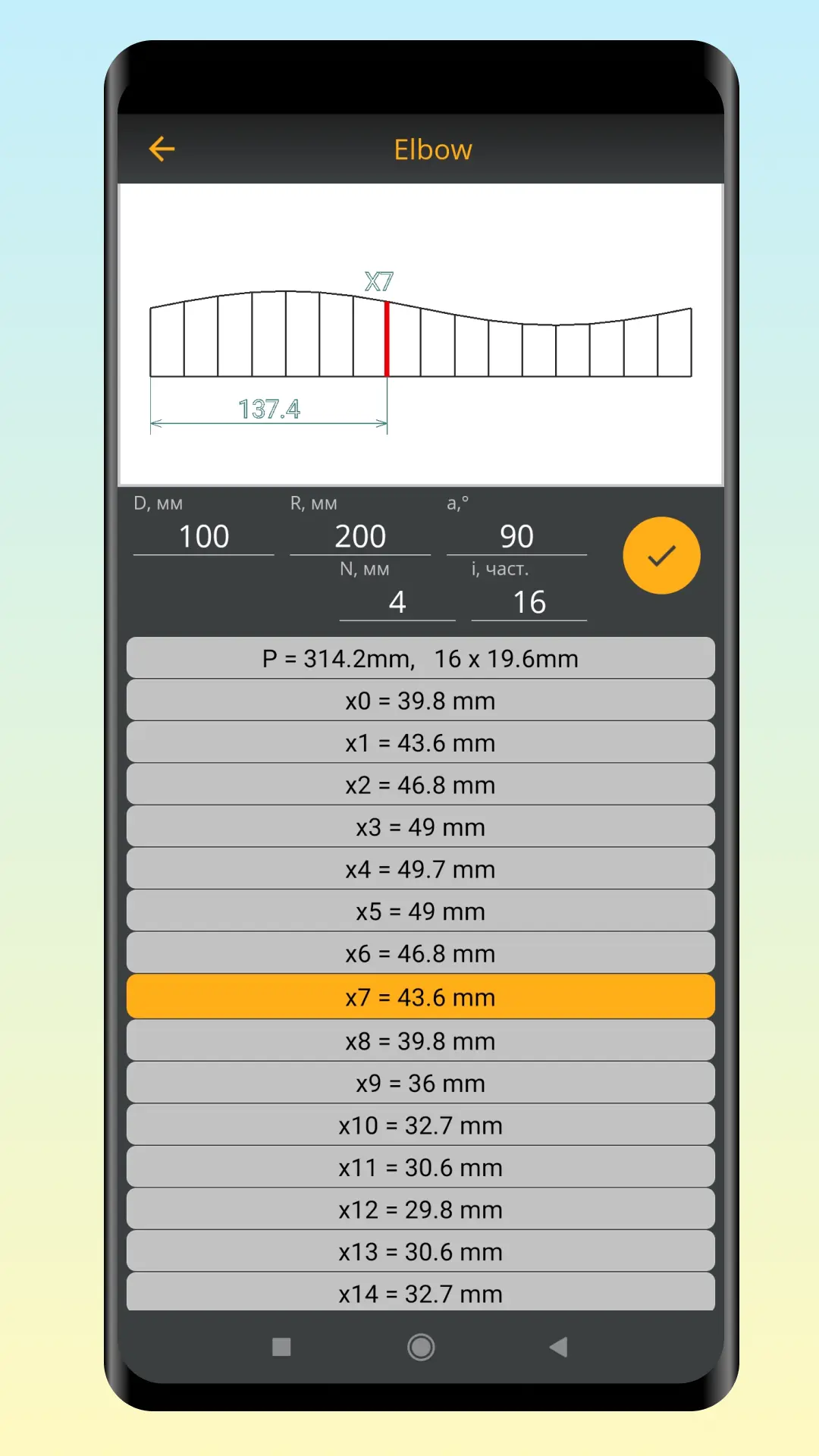This screenshot has height=1456, width=819.
Task: Confirm calculation with the orange checkmark button
Action: [661, 556]
